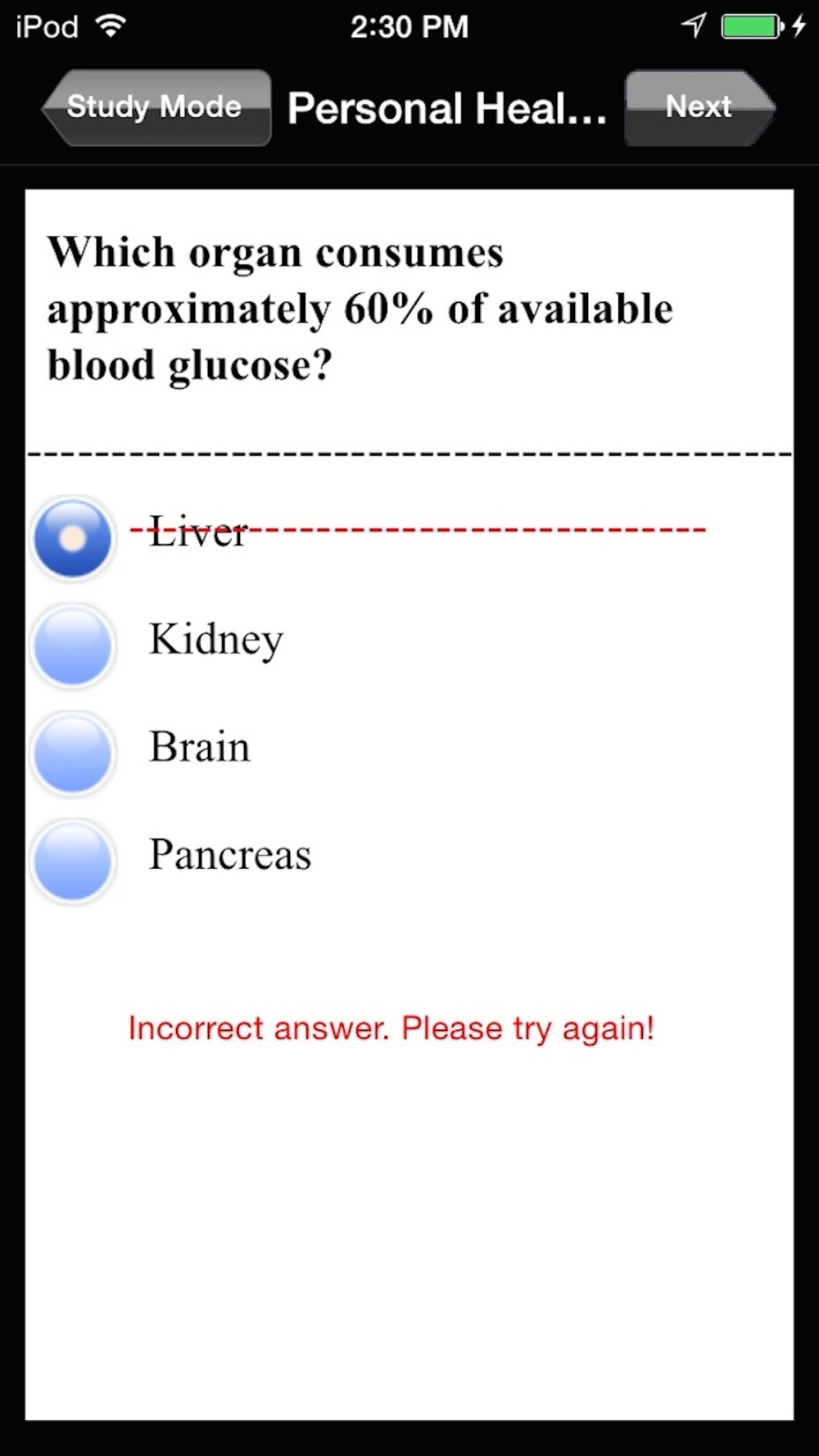Go back to Study Mode

tap(156, 107)
